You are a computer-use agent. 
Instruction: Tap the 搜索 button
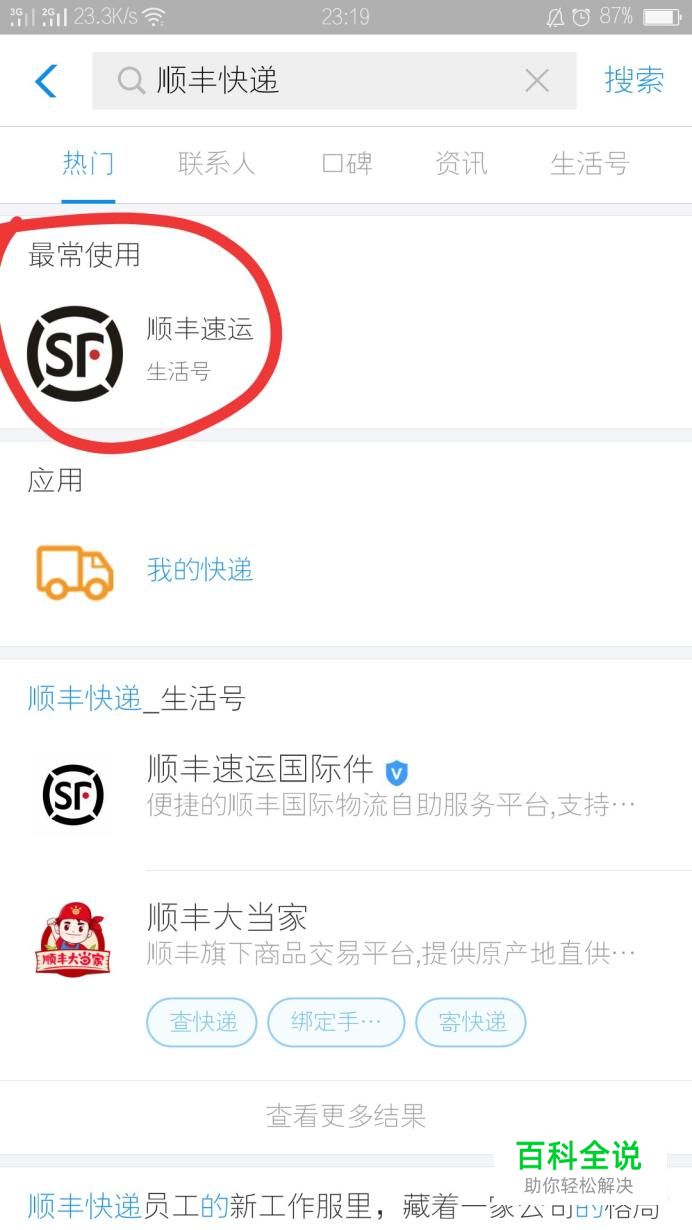634,81
